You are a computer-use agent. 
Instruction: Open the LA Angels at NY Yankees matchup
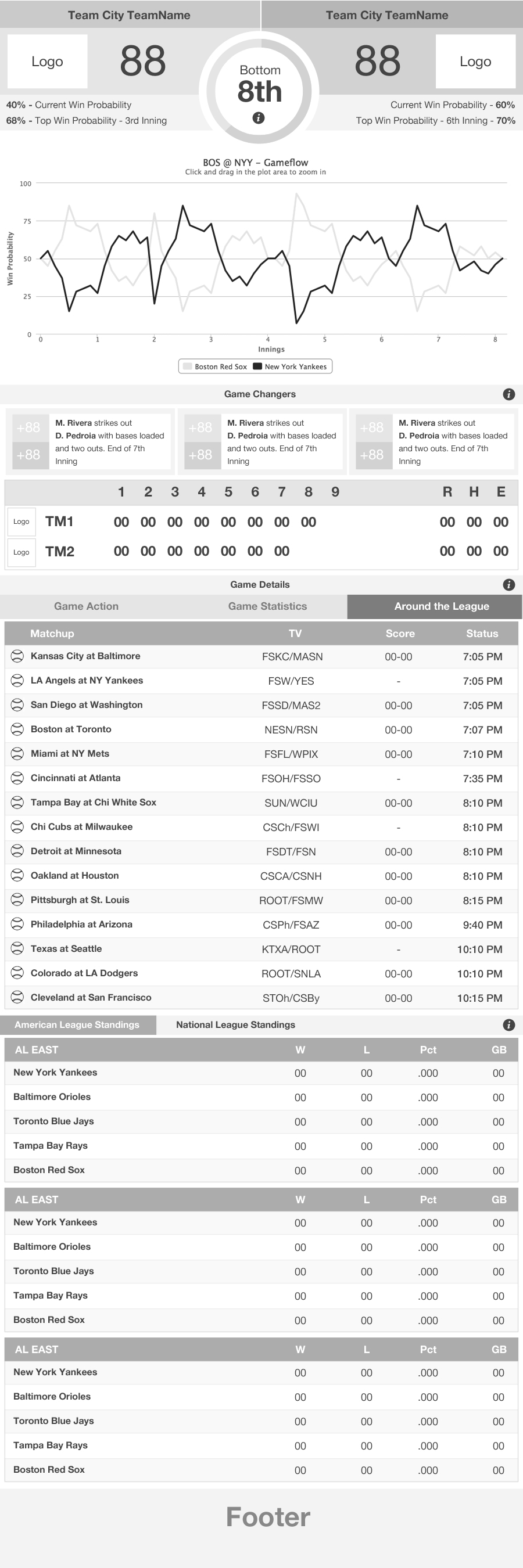(87, 681)
